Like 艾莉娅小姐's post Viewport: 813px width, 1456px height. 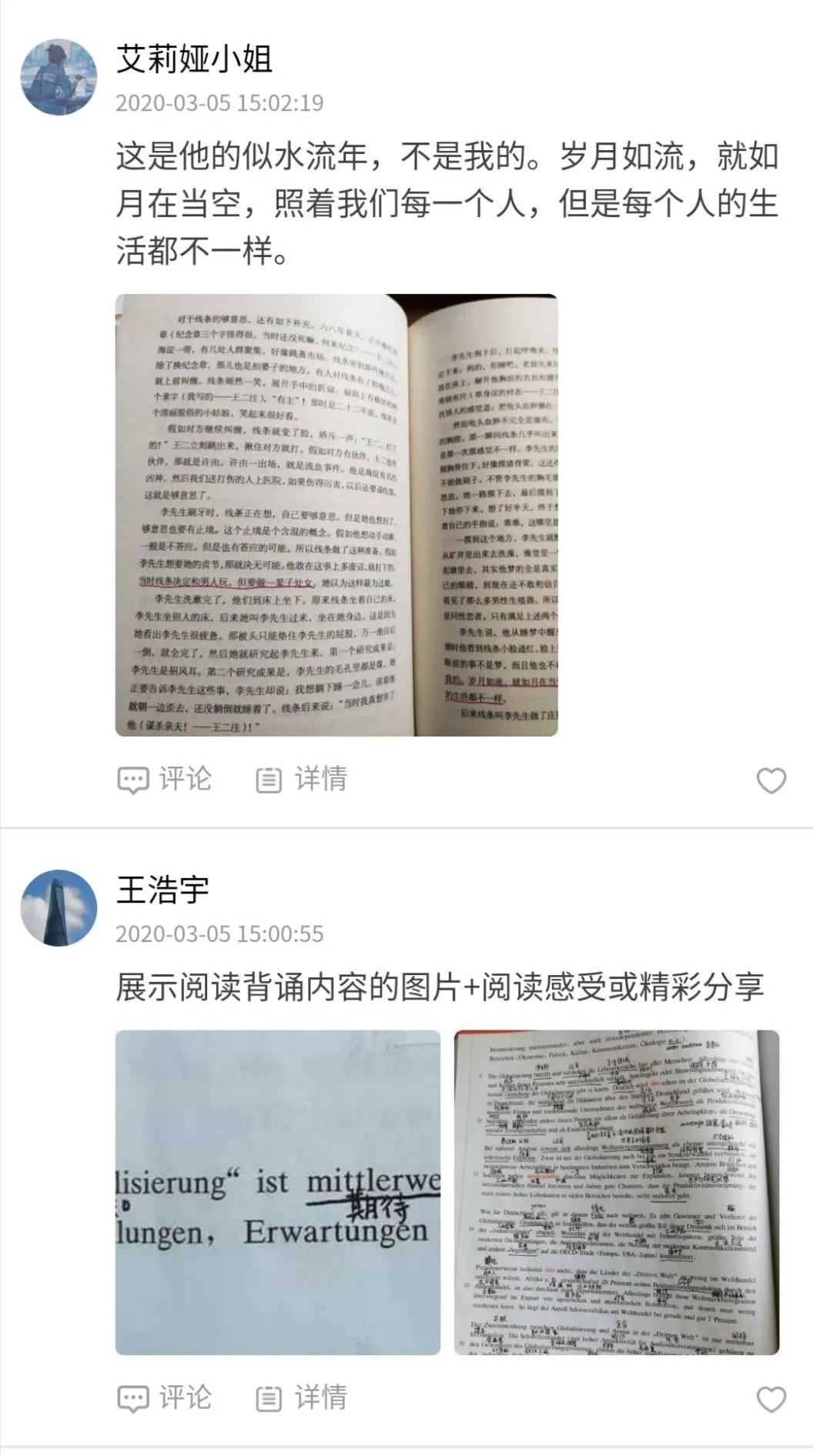(x=771, y=780)
